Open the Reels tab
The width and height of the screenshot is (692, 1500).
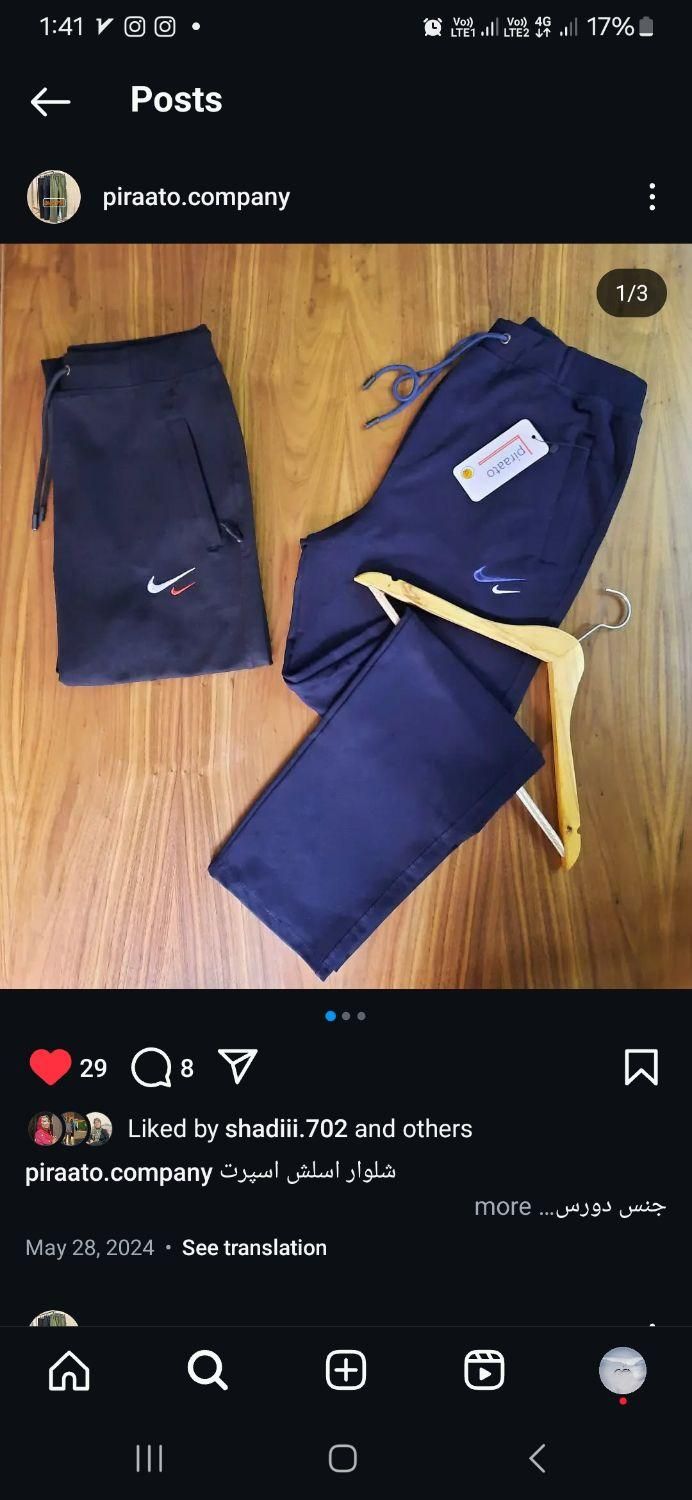pos(484,1370)
